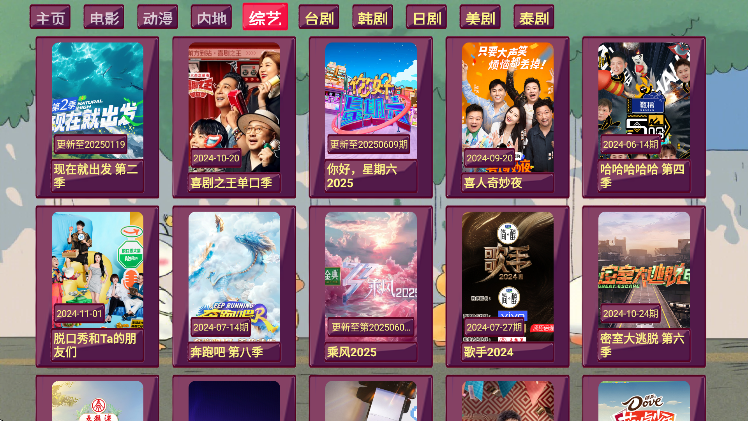Switch to the 电影 tab
Screen dimensions: 748x421
(104, 18)
